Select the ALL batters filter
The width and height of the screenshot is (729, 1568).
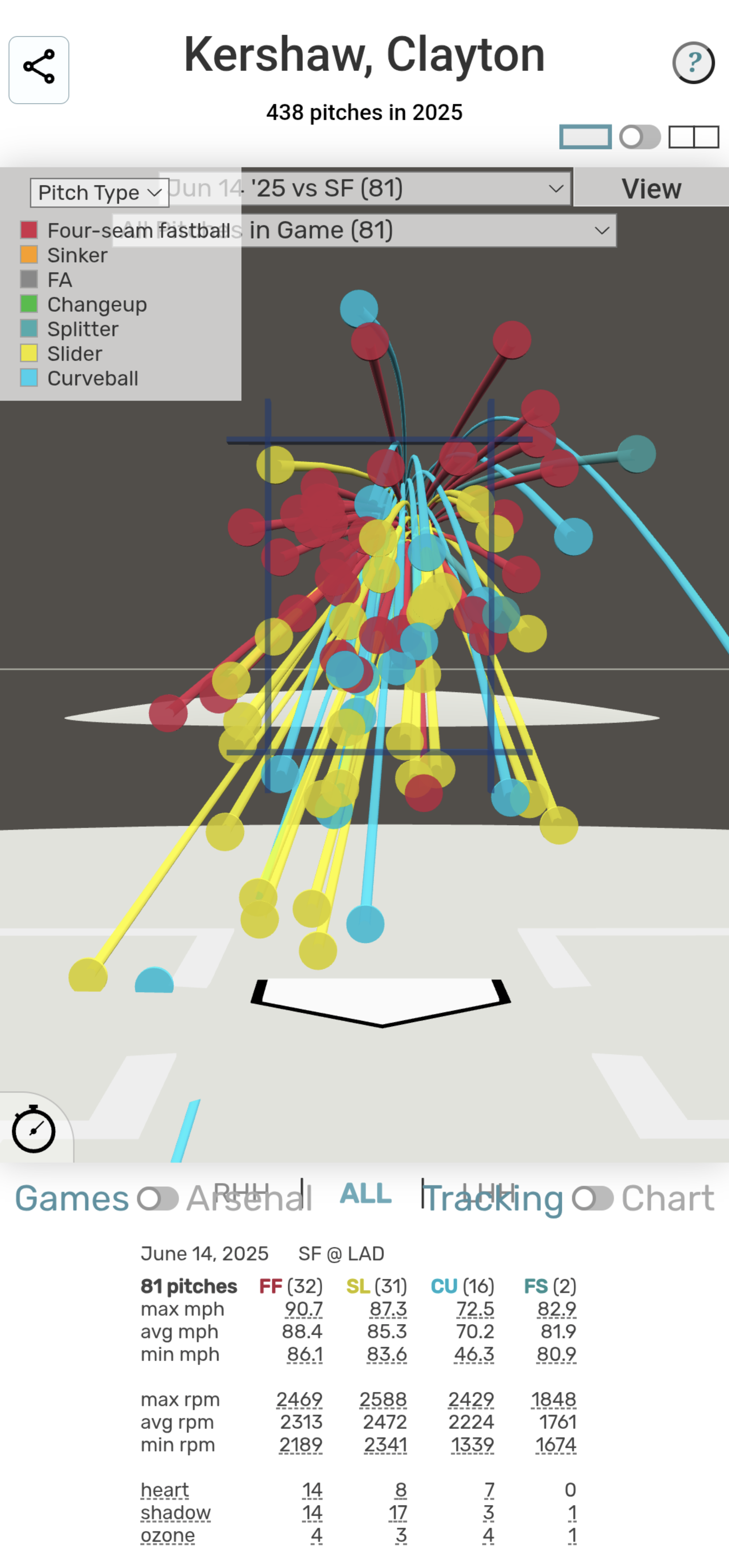coord(366,1193)
